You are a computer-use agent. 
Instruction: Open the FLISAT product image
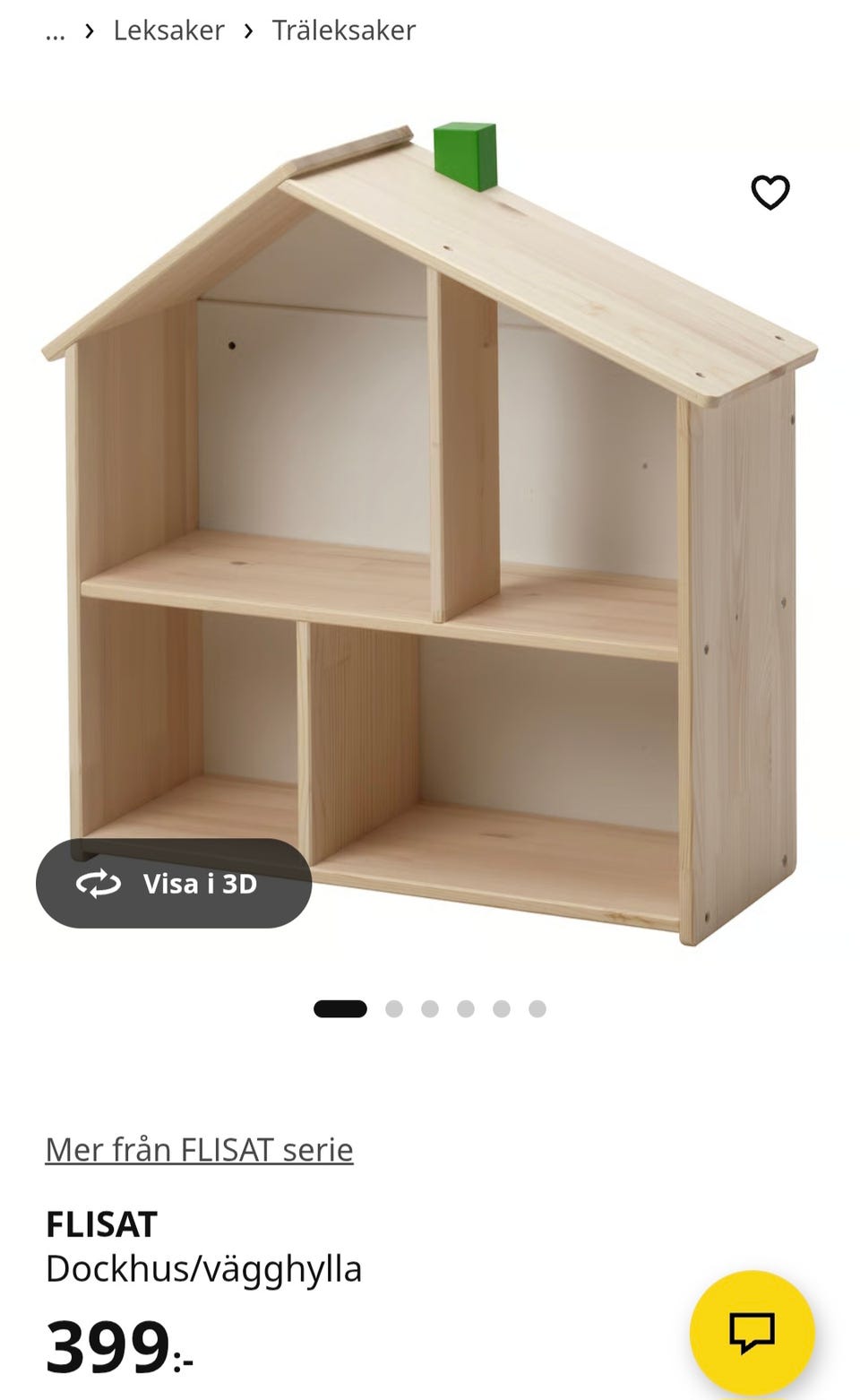pos(430,534)
